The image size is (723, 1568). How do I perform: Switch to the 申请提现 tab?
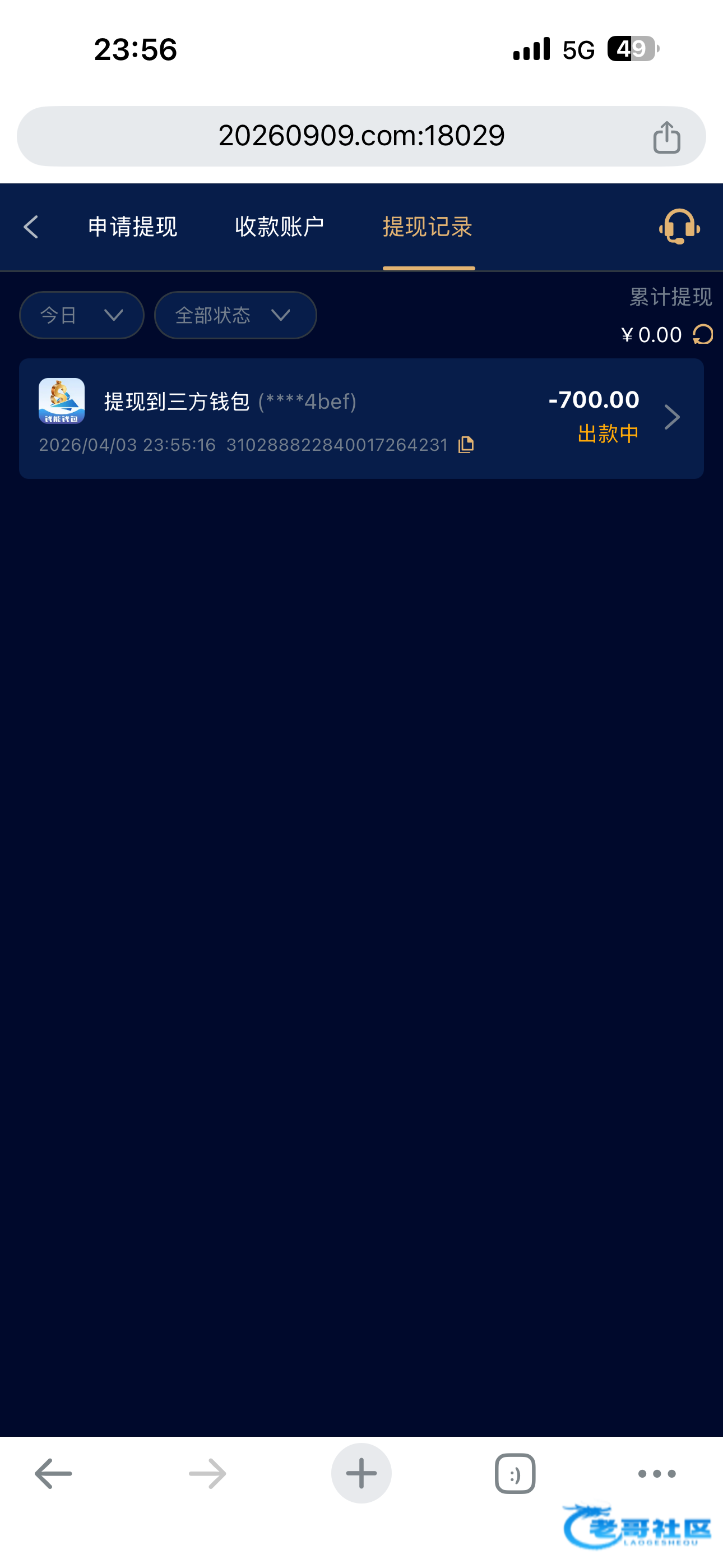click(x=132, y=227)
